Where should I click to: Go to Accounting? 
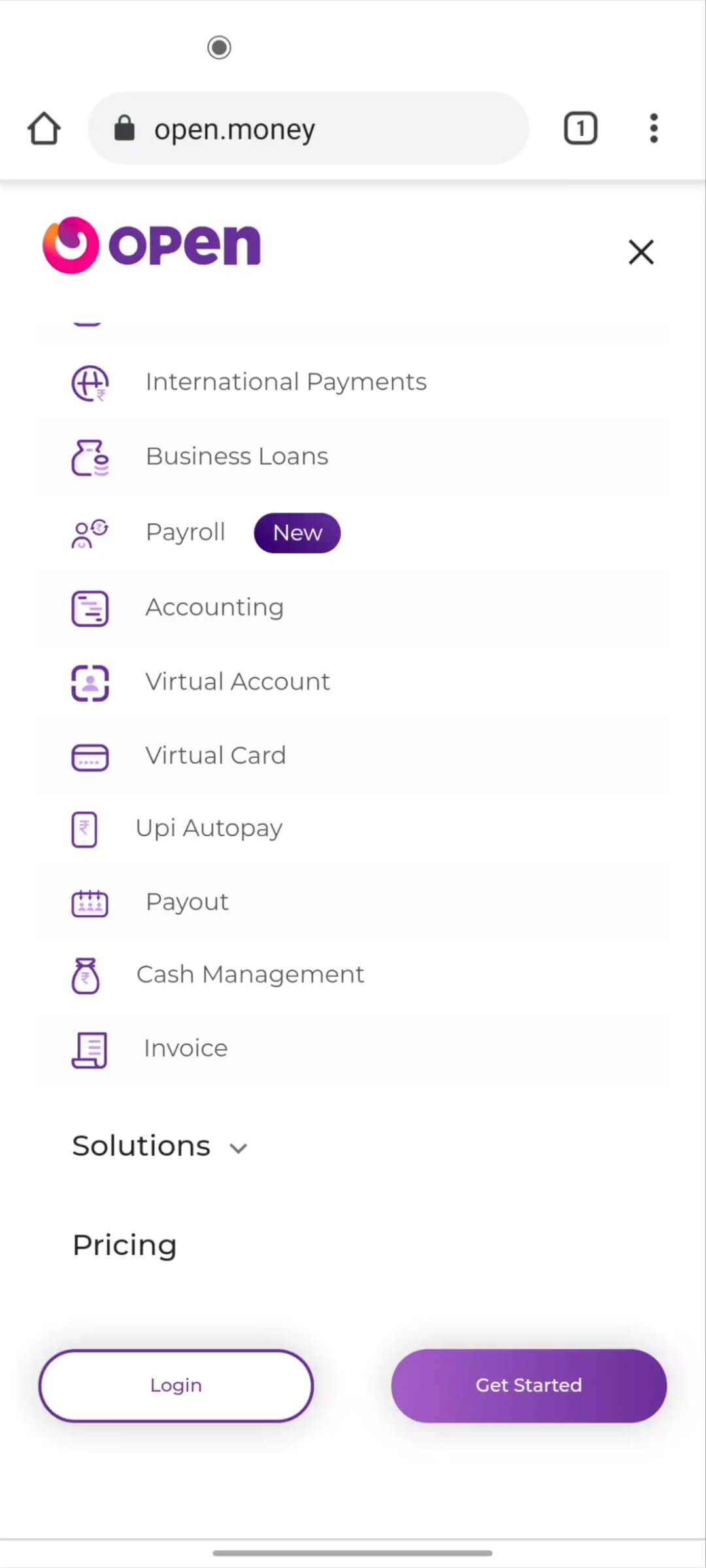click(214, 608)
